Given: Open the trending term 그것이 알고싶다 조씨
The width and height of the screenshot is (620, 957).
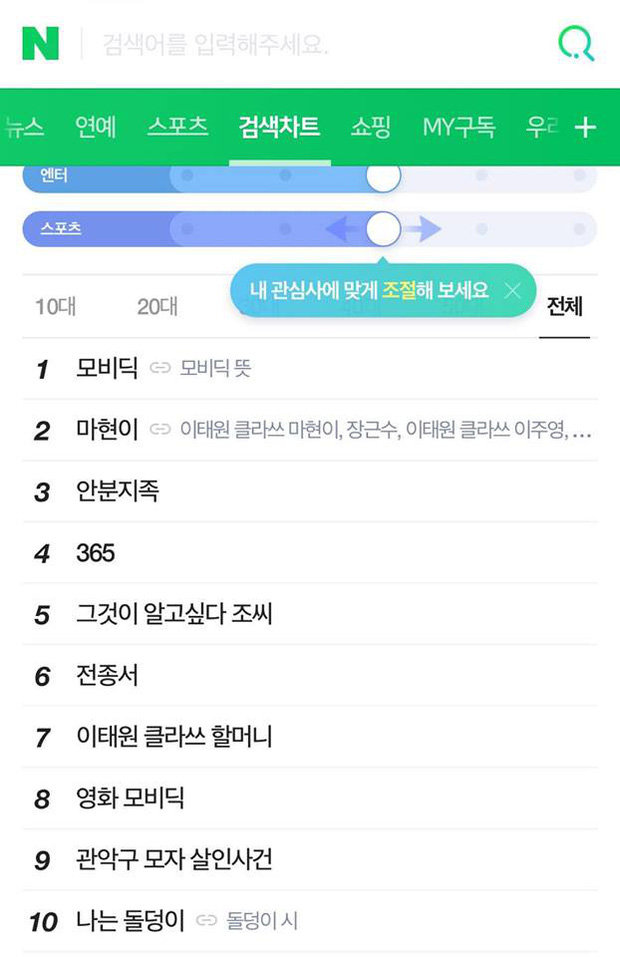Looking at the screenshot, I should point(174,614).
